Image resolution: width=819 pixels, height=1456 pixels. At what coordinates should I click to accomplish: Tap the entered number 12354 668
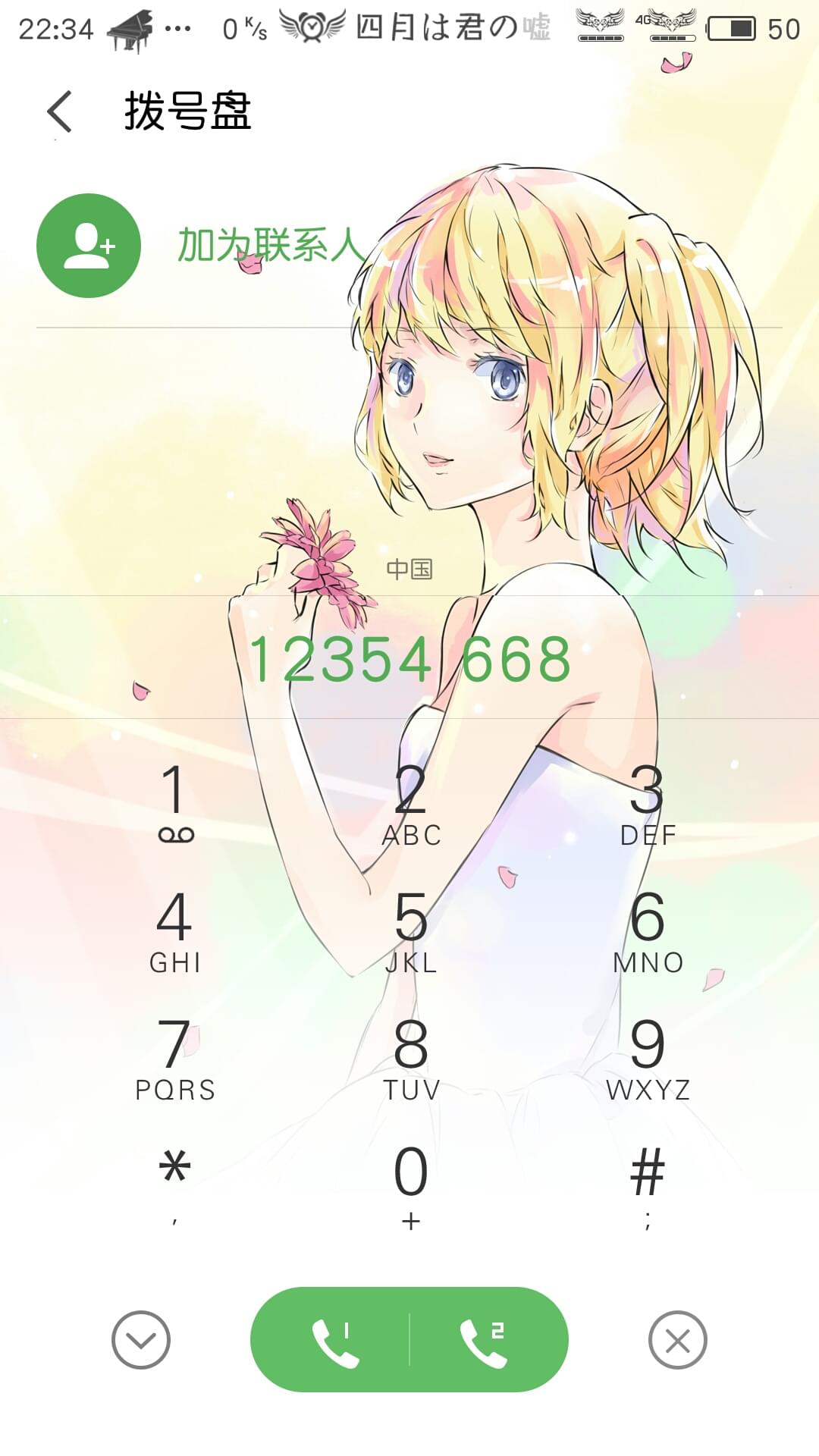coord(410,658)
